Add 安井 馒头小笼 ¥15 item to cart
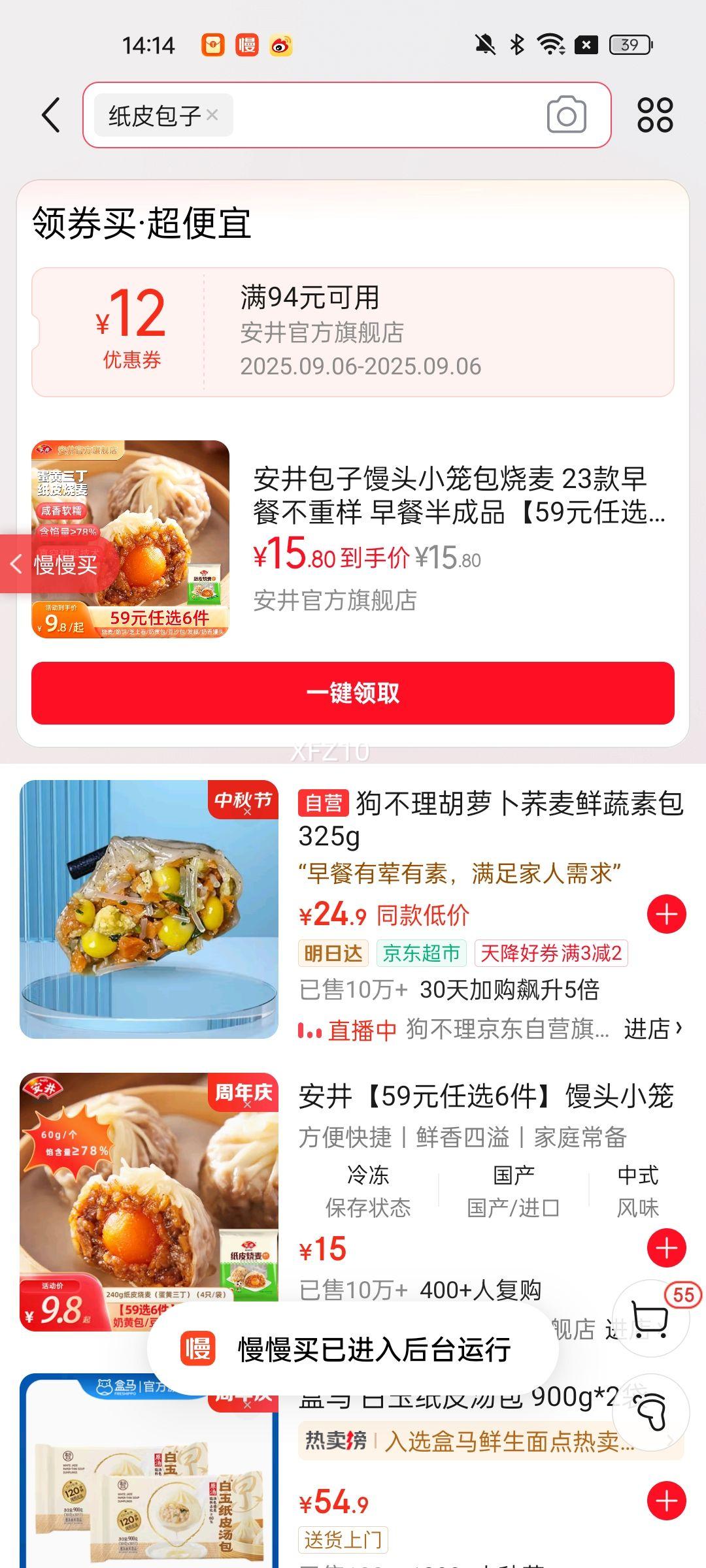The image size is (706, 1568). [x=666, y=1248]
